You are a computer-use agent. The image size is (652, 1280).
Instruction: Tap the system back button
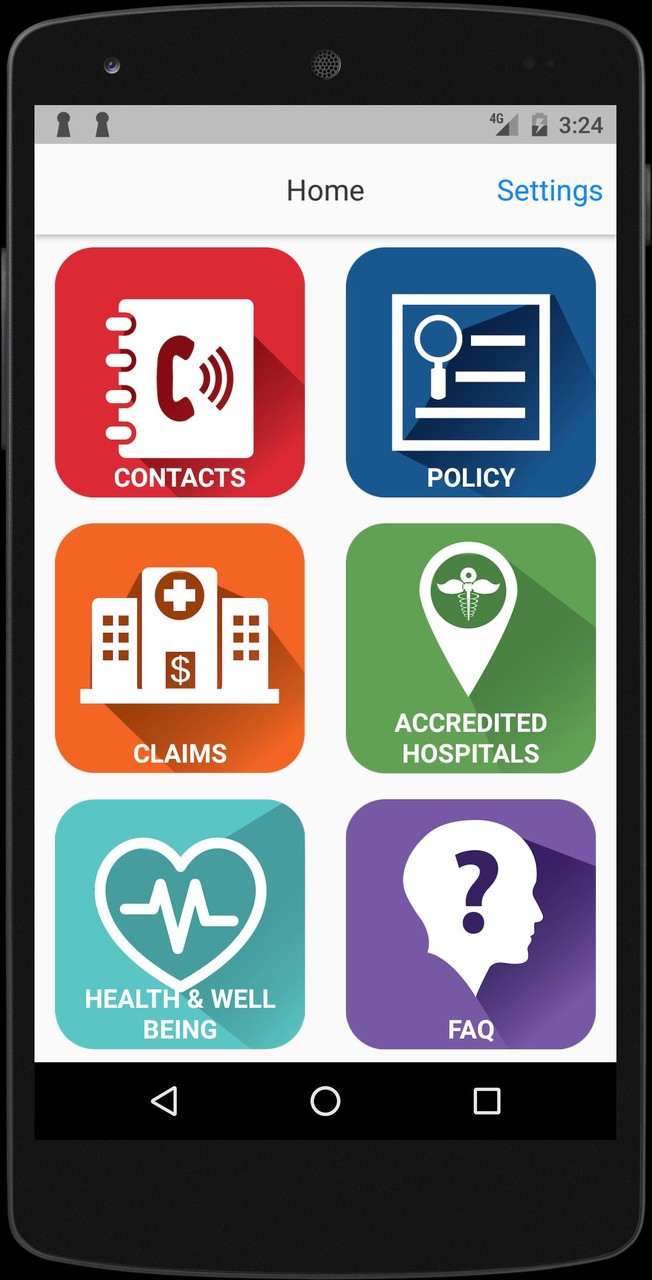coord(164,1101)
